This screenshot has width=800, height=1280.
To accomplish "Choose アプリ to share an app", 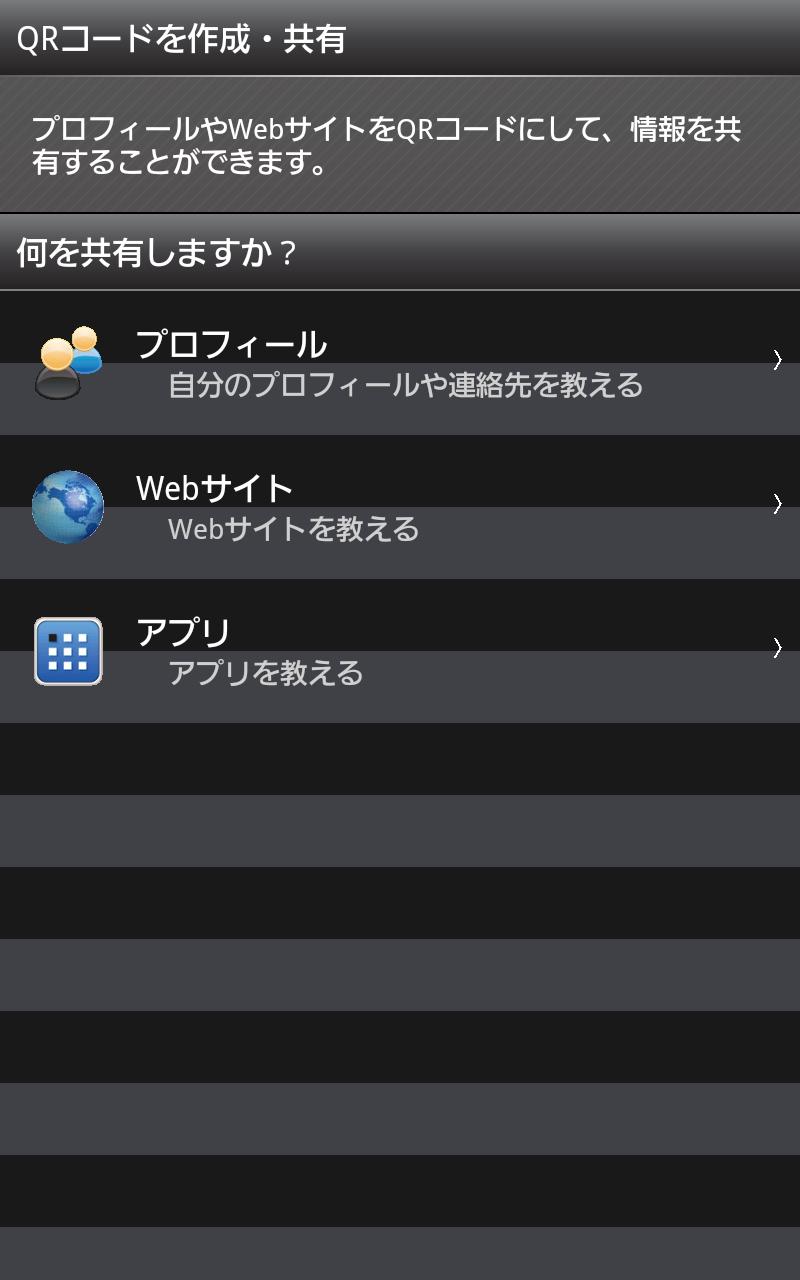I will 400,650.
